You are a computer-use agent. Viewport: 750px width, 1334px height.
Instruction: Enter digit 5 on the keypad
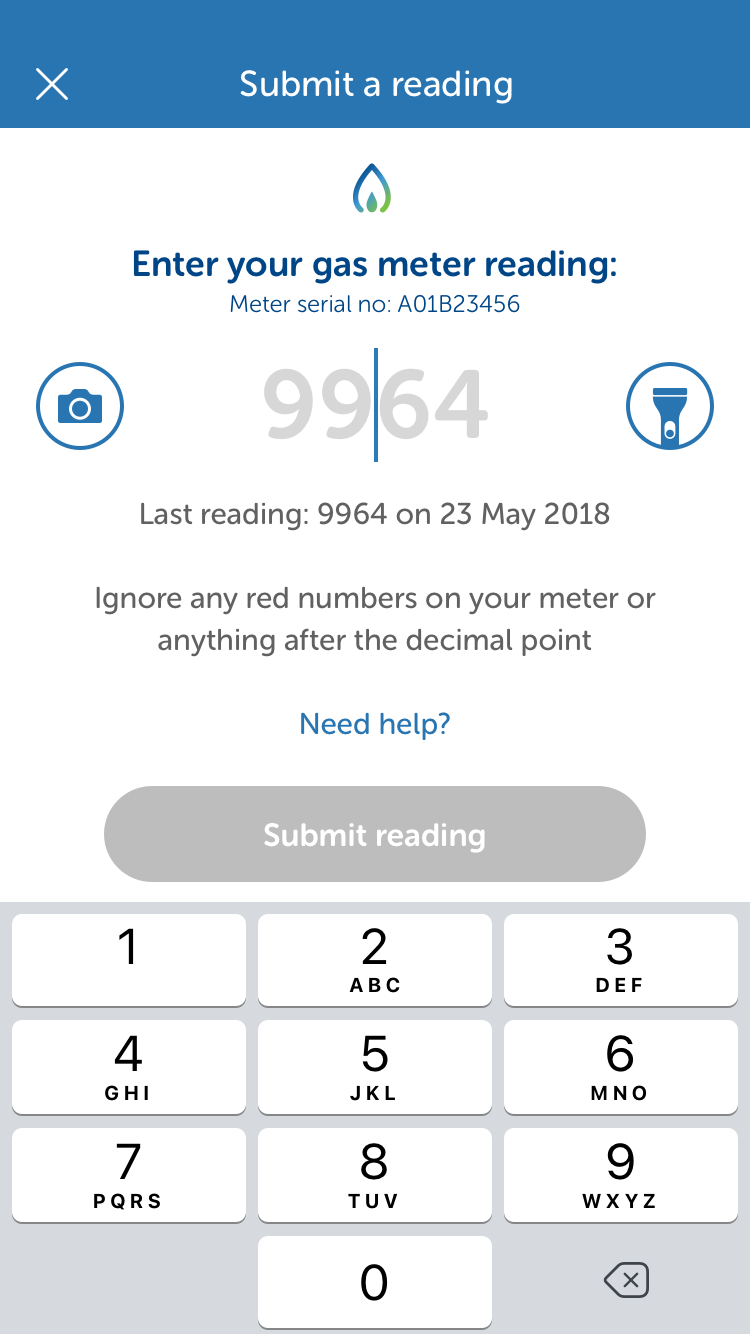click(x=375, y=1067)
